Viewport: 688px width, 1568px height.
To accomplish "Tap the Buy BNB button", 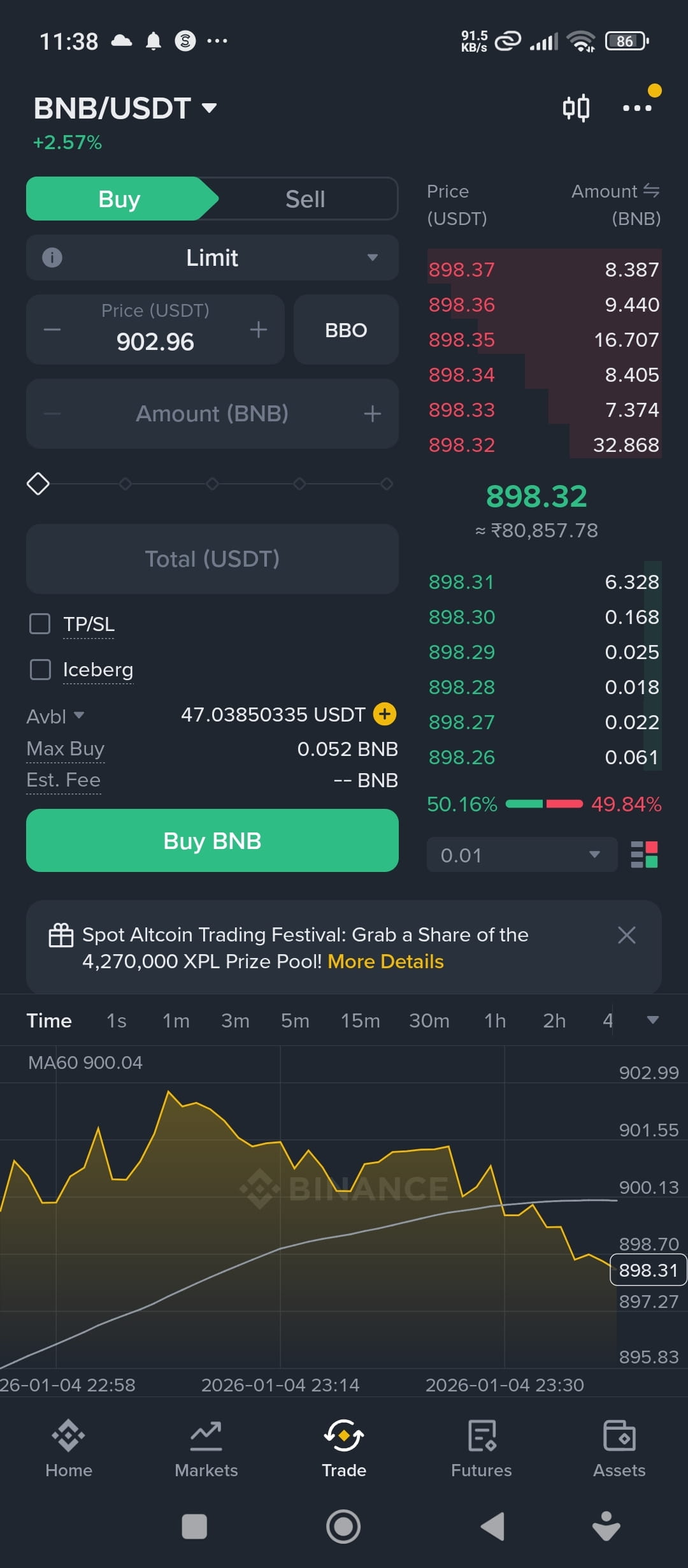I will [212, 841].
